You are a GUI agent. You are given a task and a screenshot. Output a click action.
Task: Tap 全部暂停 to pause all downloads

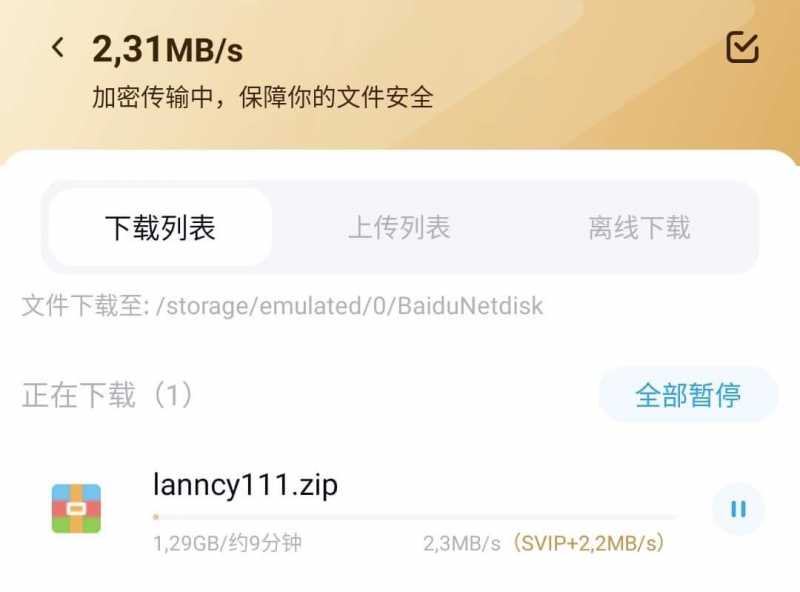tap(688, 395)
